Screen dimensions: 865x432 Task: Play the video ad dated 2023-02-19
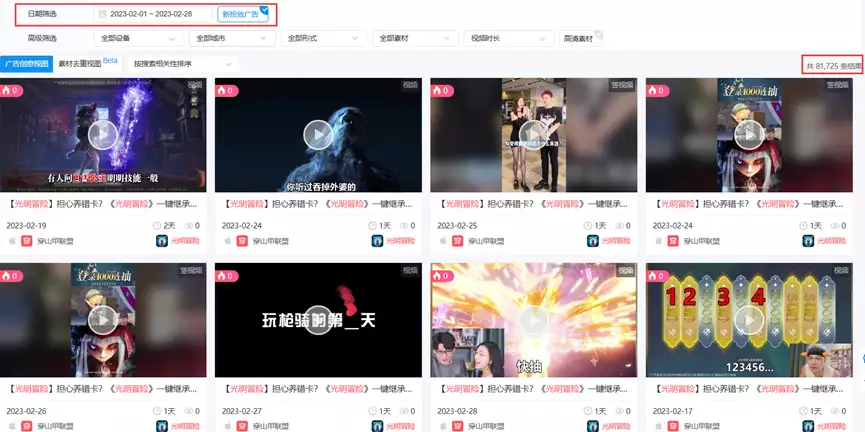click(103, 134)
